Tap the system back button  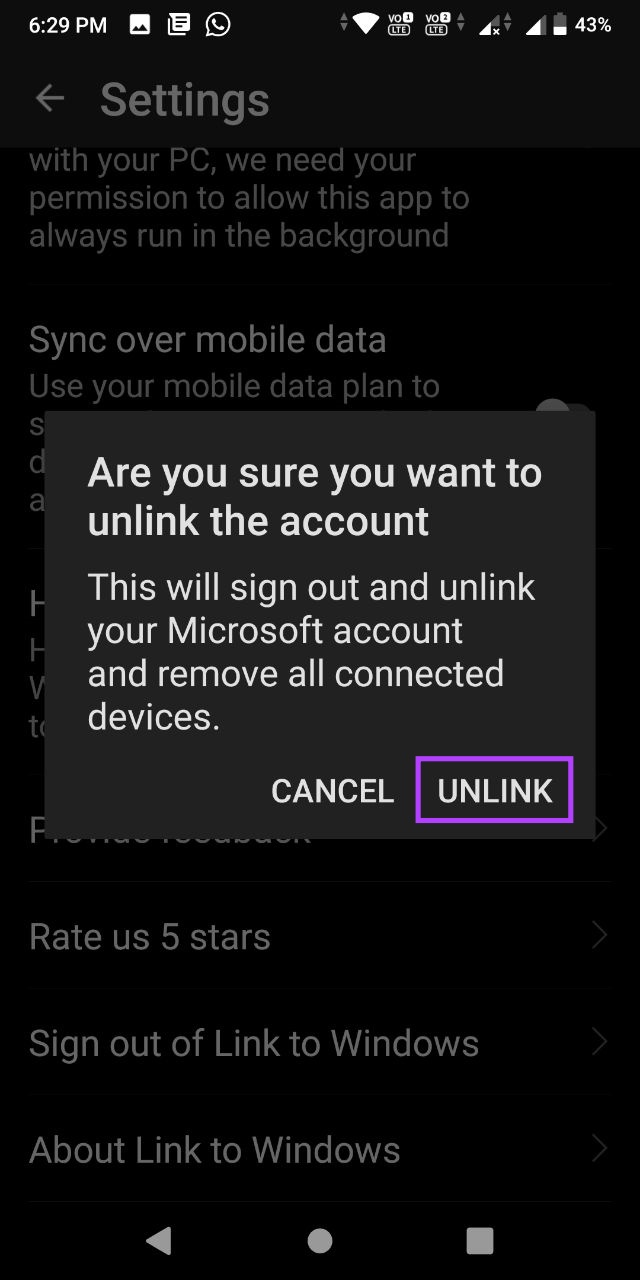click(159, 1240)
